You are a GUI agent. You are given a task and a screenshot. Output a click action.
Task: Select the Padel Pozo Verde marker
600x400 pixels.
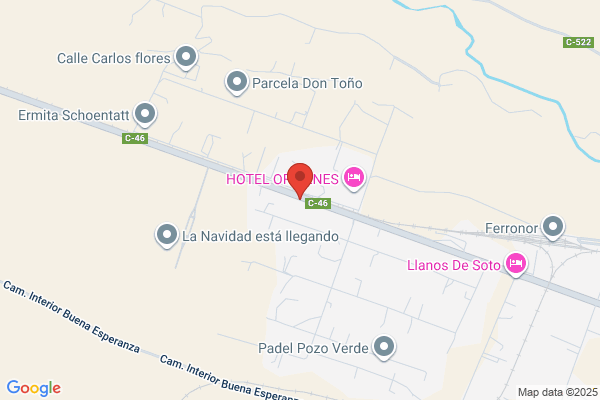pyautogui.click(x=384, y=348)
